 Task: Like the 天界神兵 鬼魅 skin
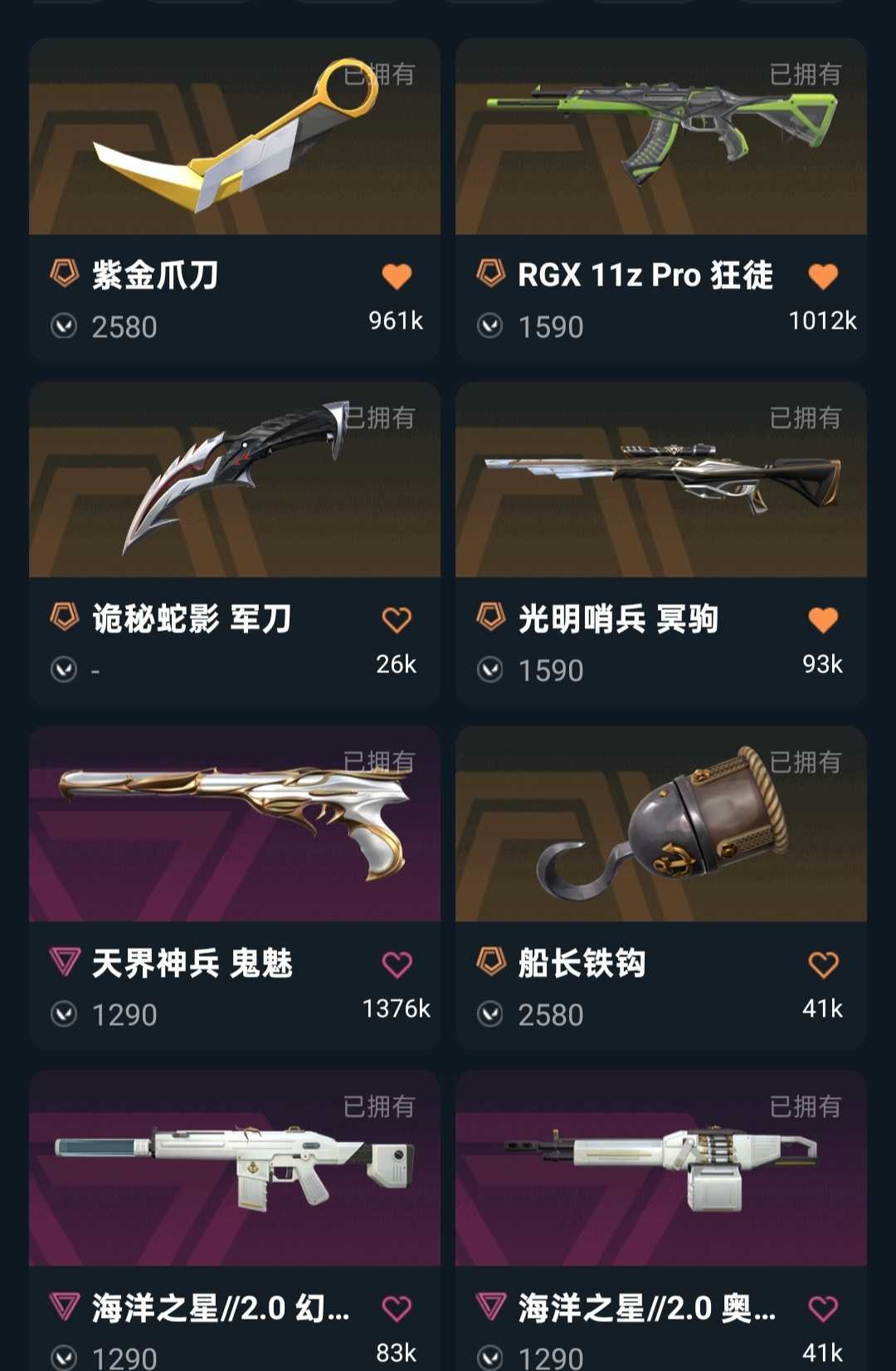point(397,964)
